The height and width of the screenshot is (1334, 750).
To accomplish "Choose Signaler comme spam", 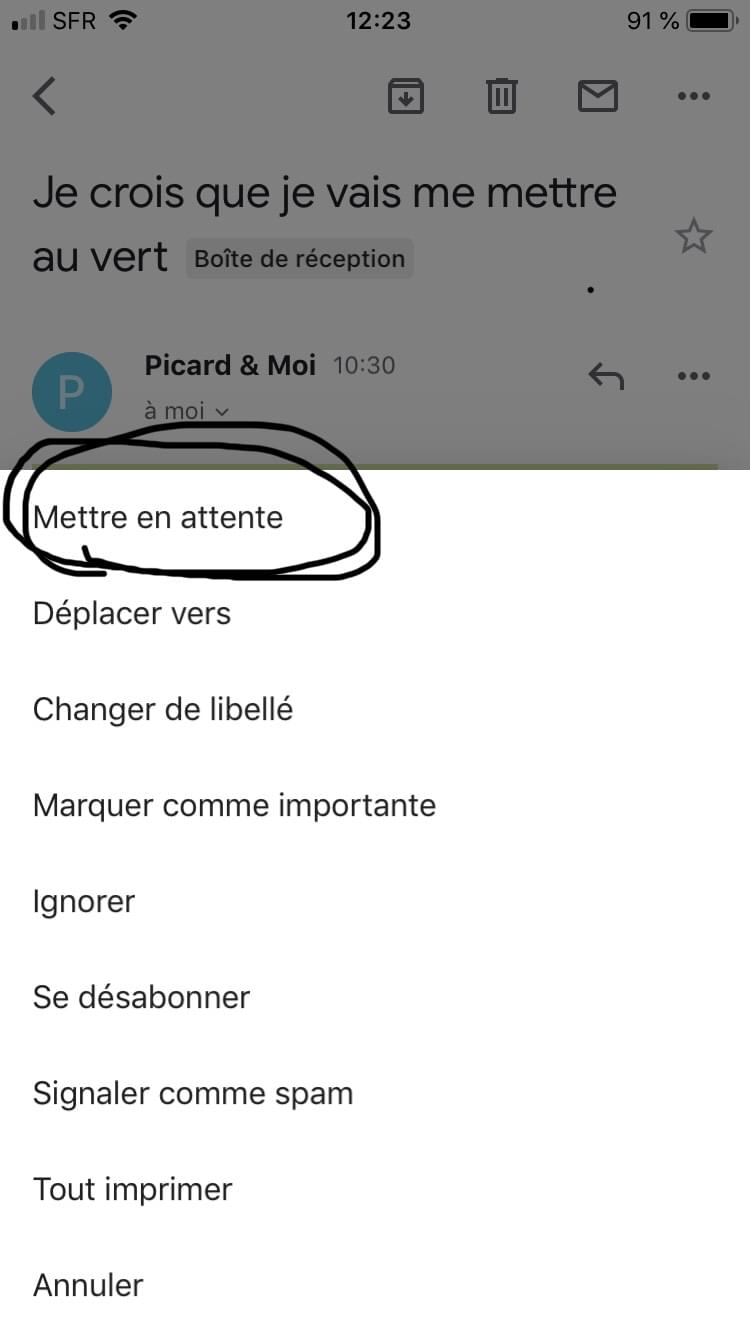I will [193, 1093].
